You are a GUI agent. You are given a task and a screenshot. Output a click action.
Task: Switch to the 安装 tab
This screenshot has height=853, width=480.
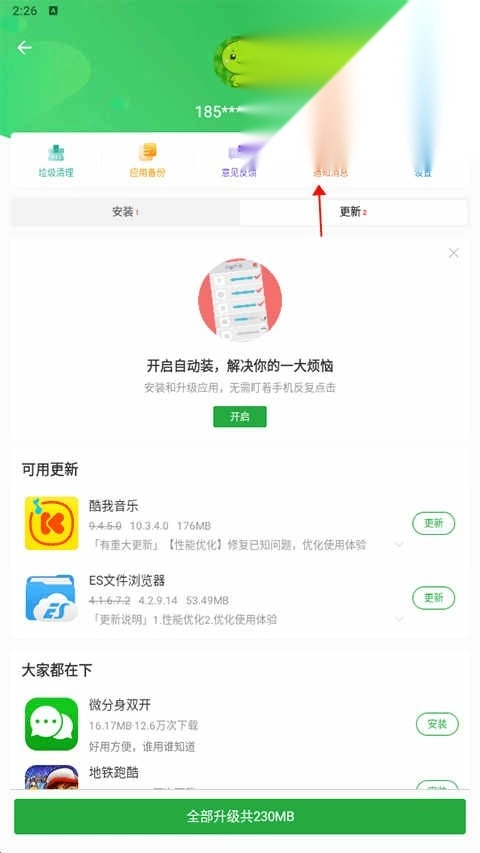tap(126, 212)
